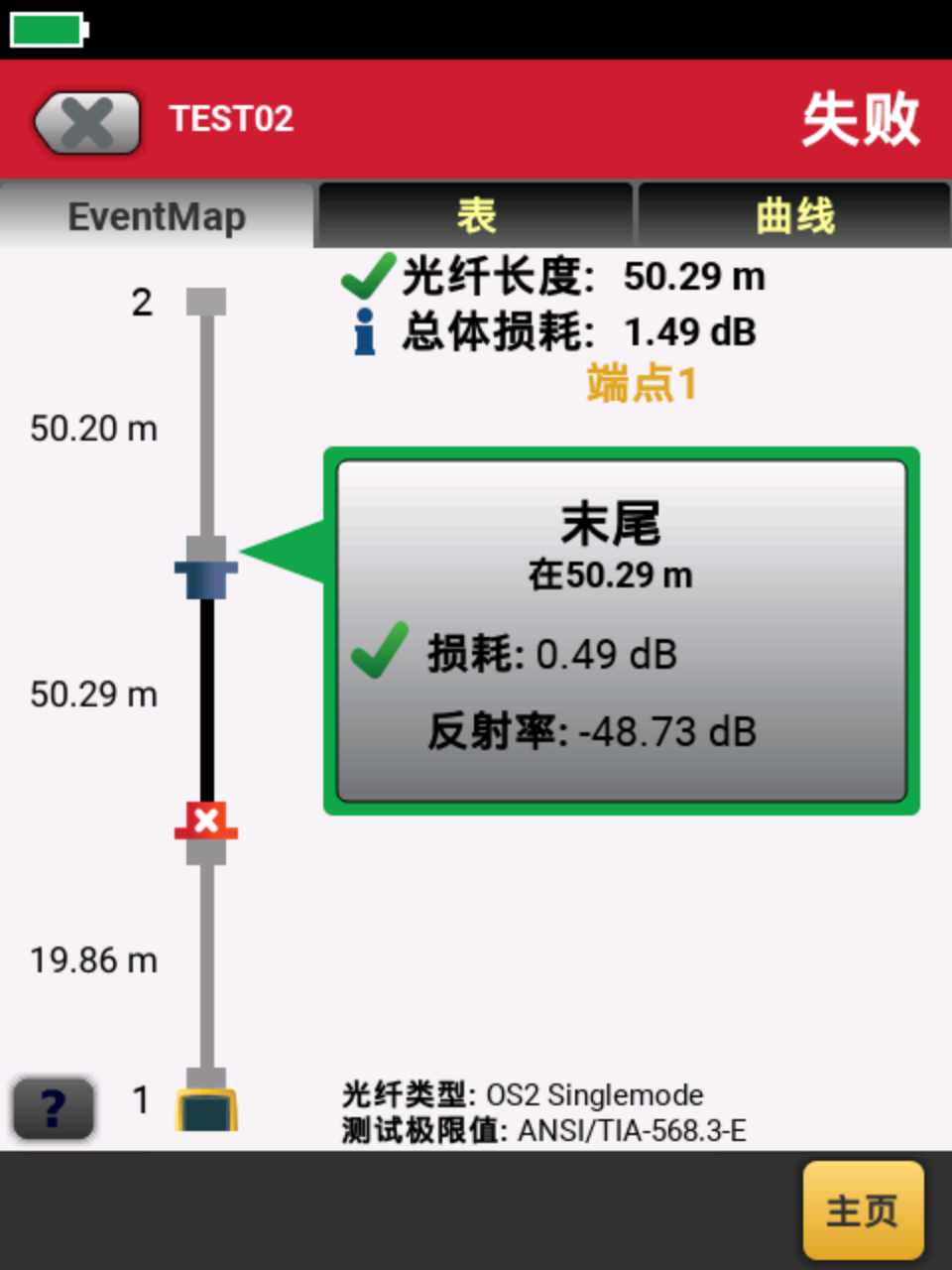
Task: Open details of the 末尾 event box
Action: pos(622,631)
